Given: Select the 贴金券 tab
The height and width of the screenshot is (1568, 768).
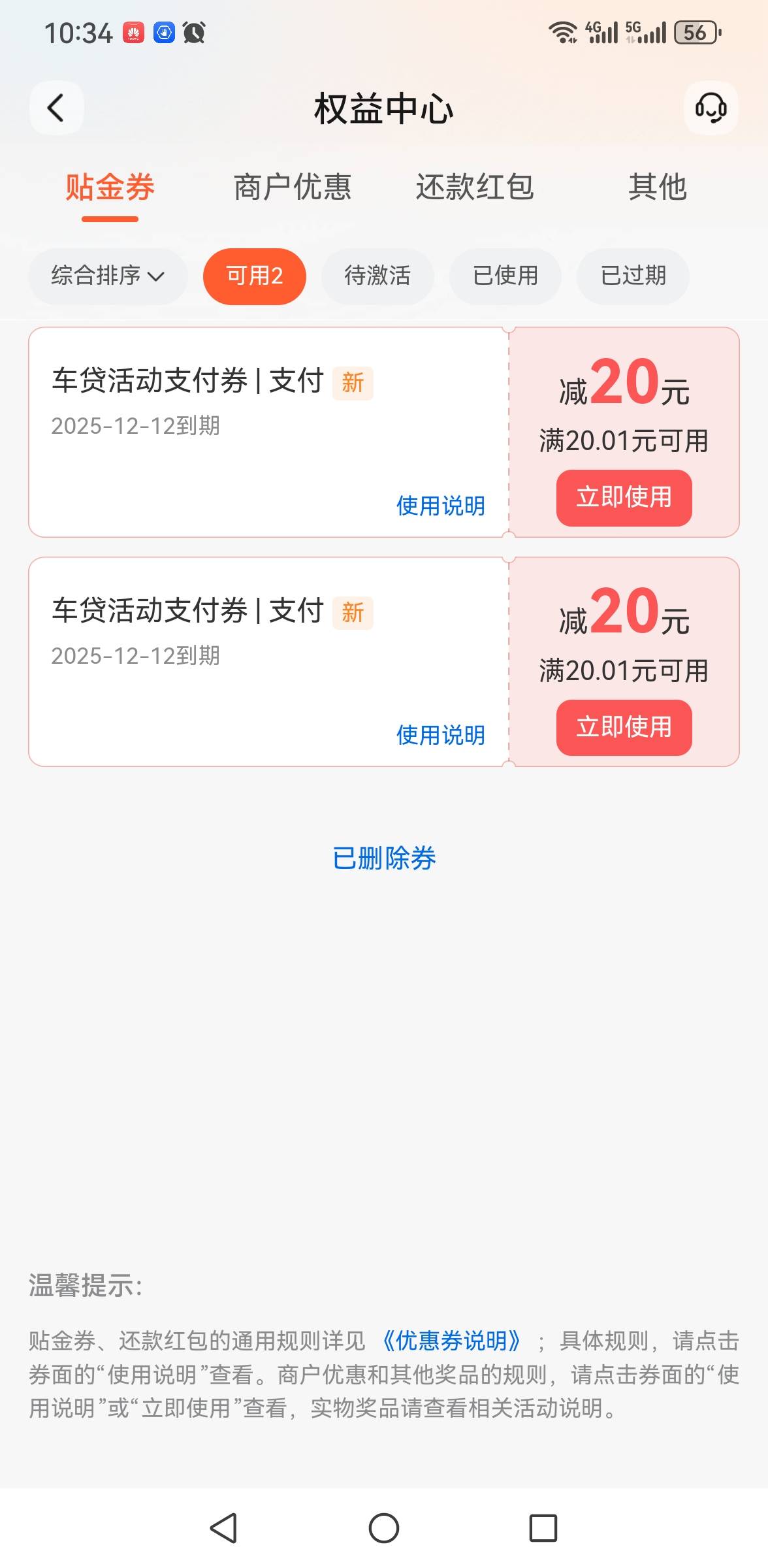Looking at the screenshot, I should 110,188.
